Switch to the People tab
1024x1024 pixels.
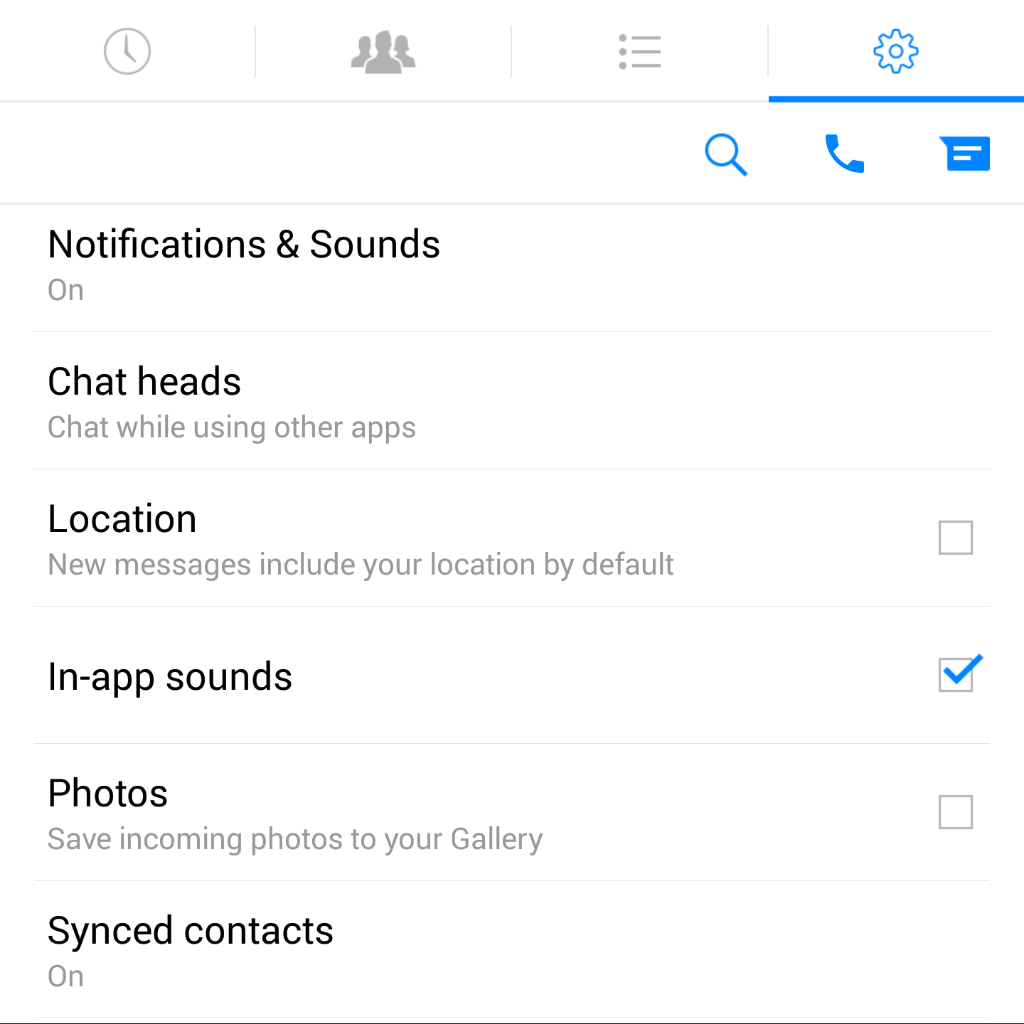click(383, 51)
